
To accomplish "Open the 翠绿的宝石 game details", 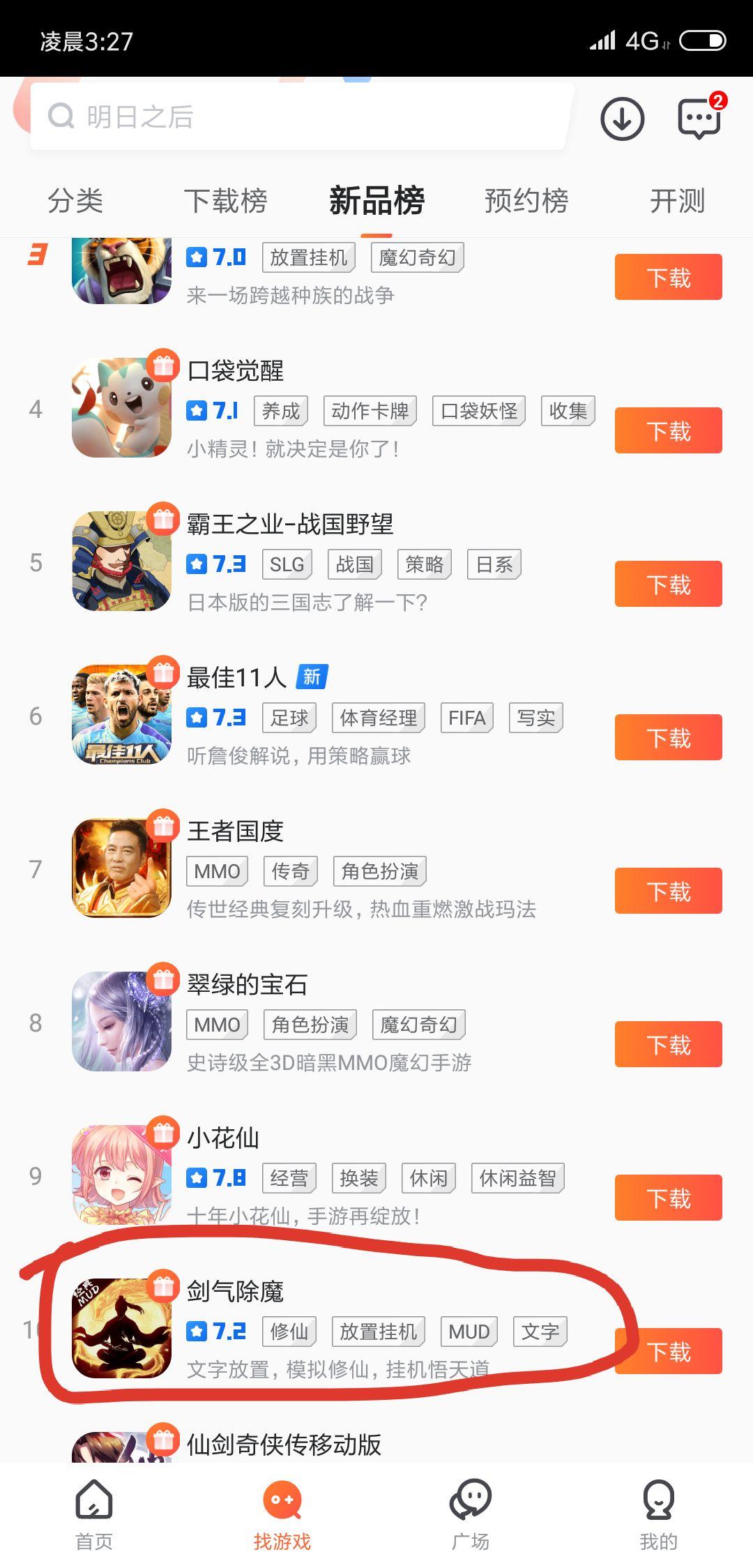I will [247, 985].
